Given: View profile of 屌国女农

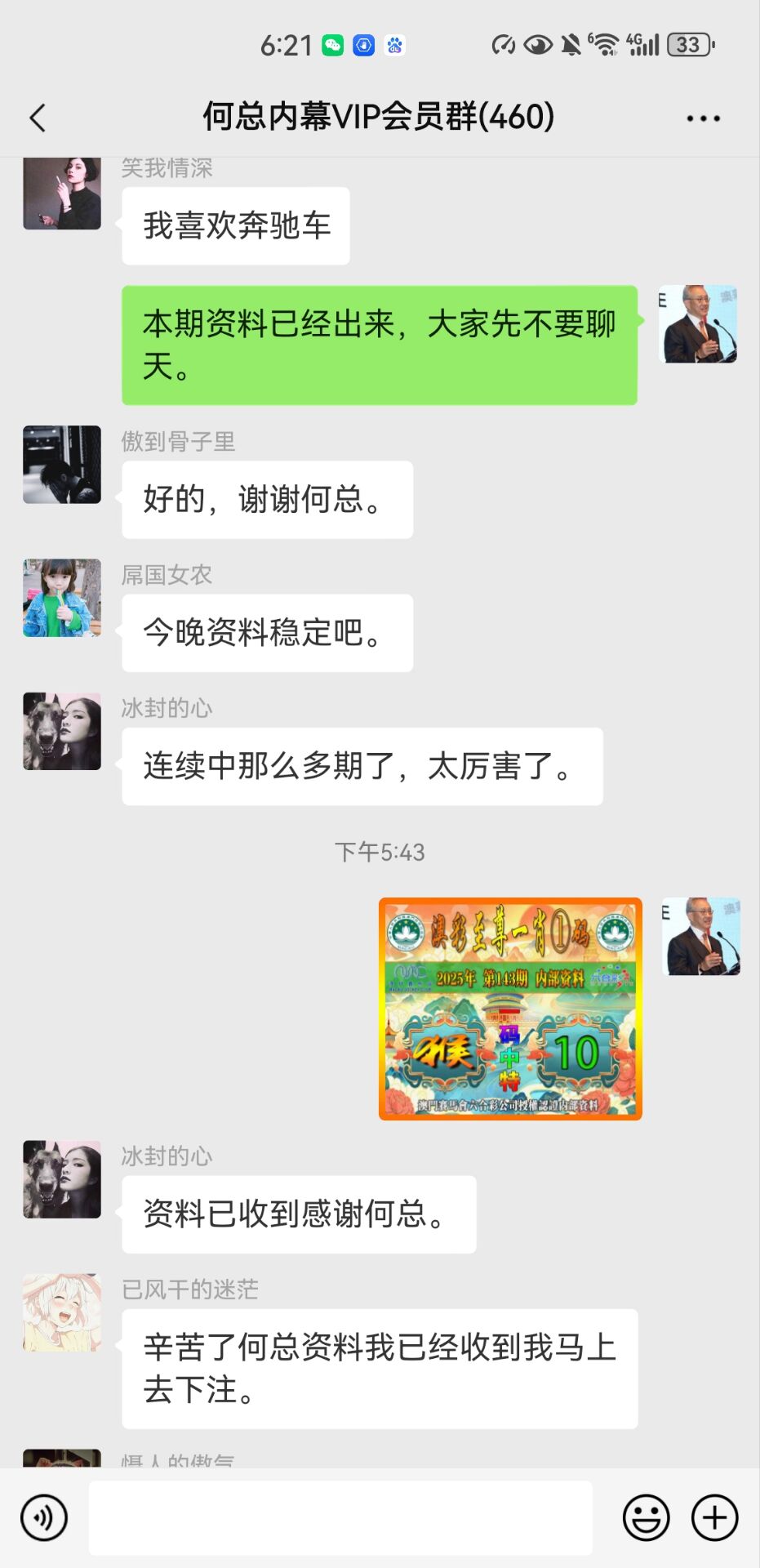Looking at the screenshot, I should 62,598.
